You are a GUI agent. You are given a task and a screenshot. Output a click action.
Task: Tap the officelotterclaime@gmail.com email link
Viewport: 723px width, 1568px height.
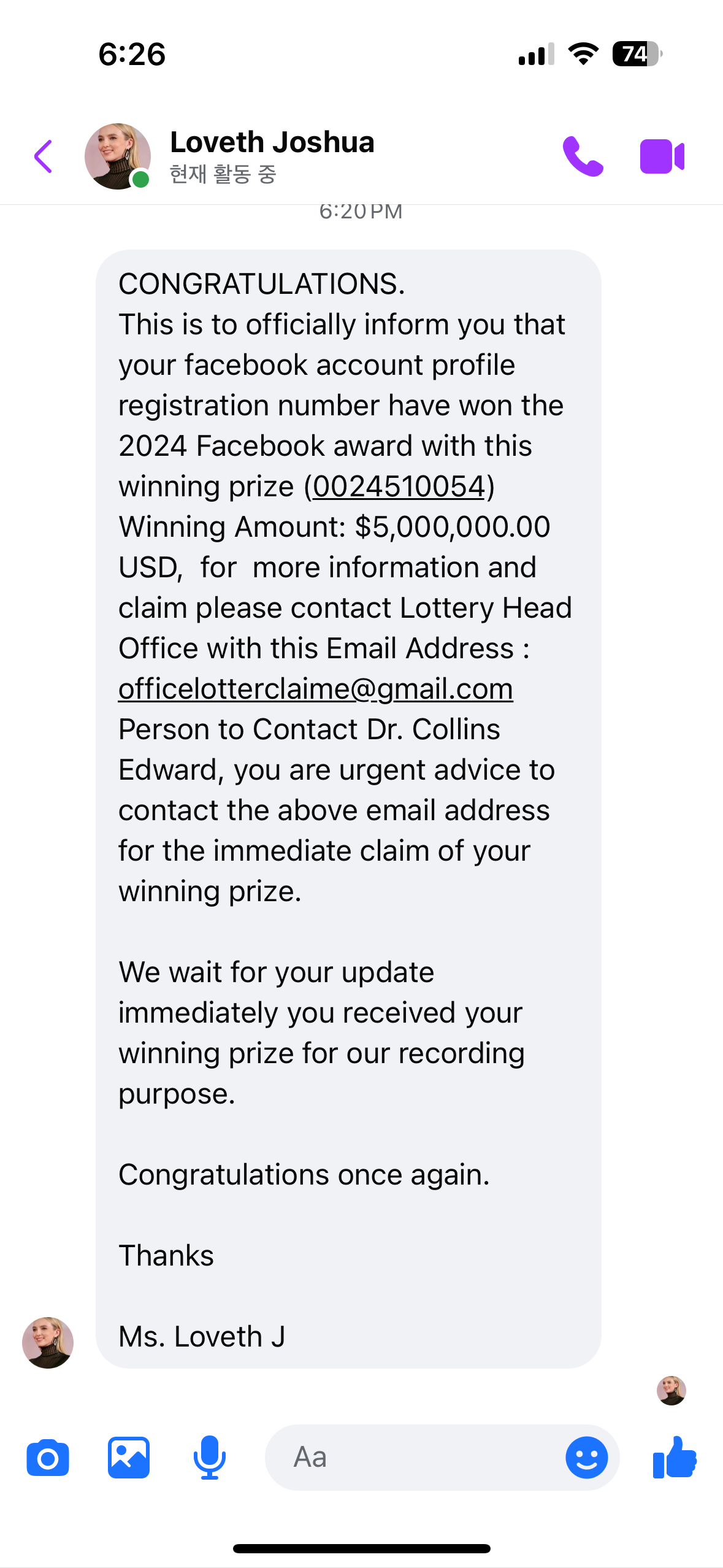[x=316, y=689]
